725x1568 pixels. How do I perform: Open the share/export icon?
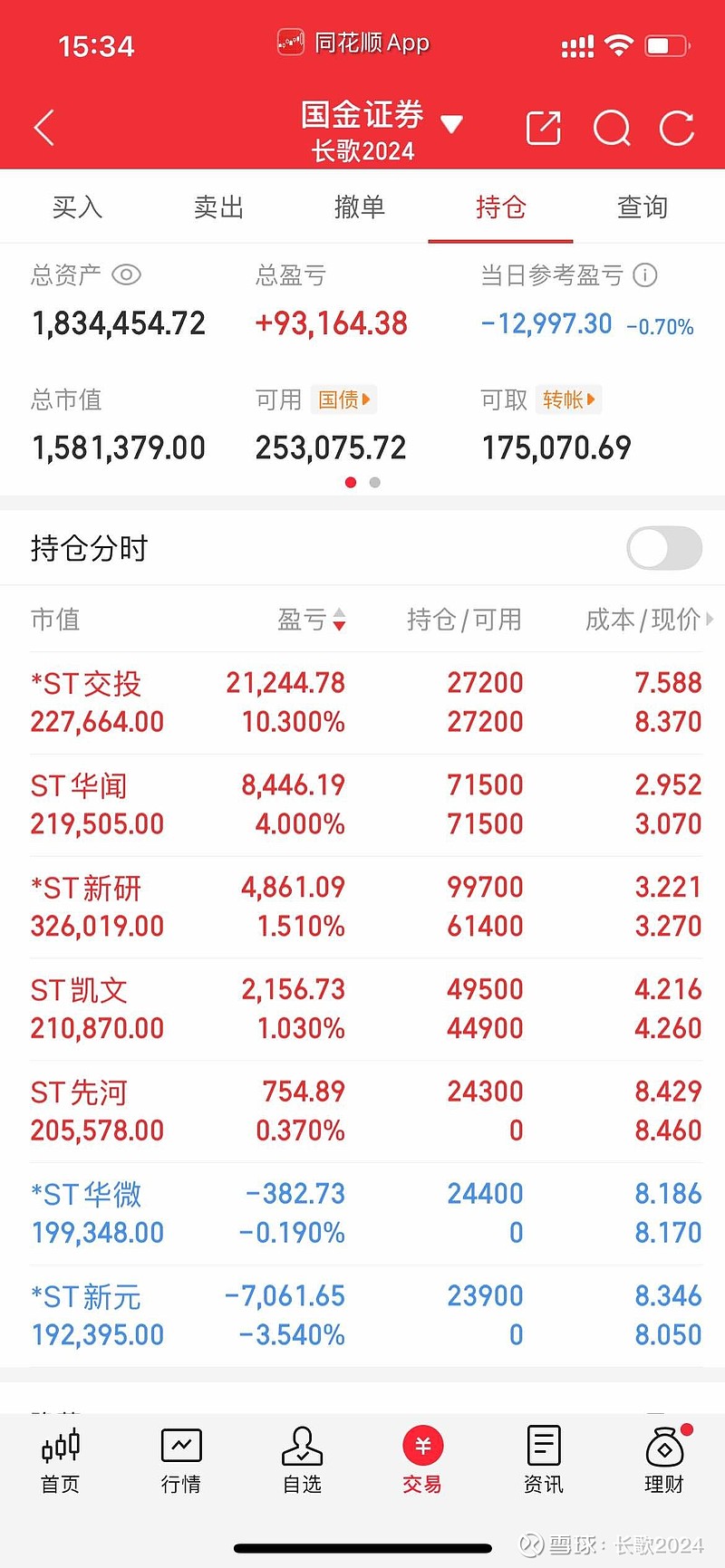(543, 128)
